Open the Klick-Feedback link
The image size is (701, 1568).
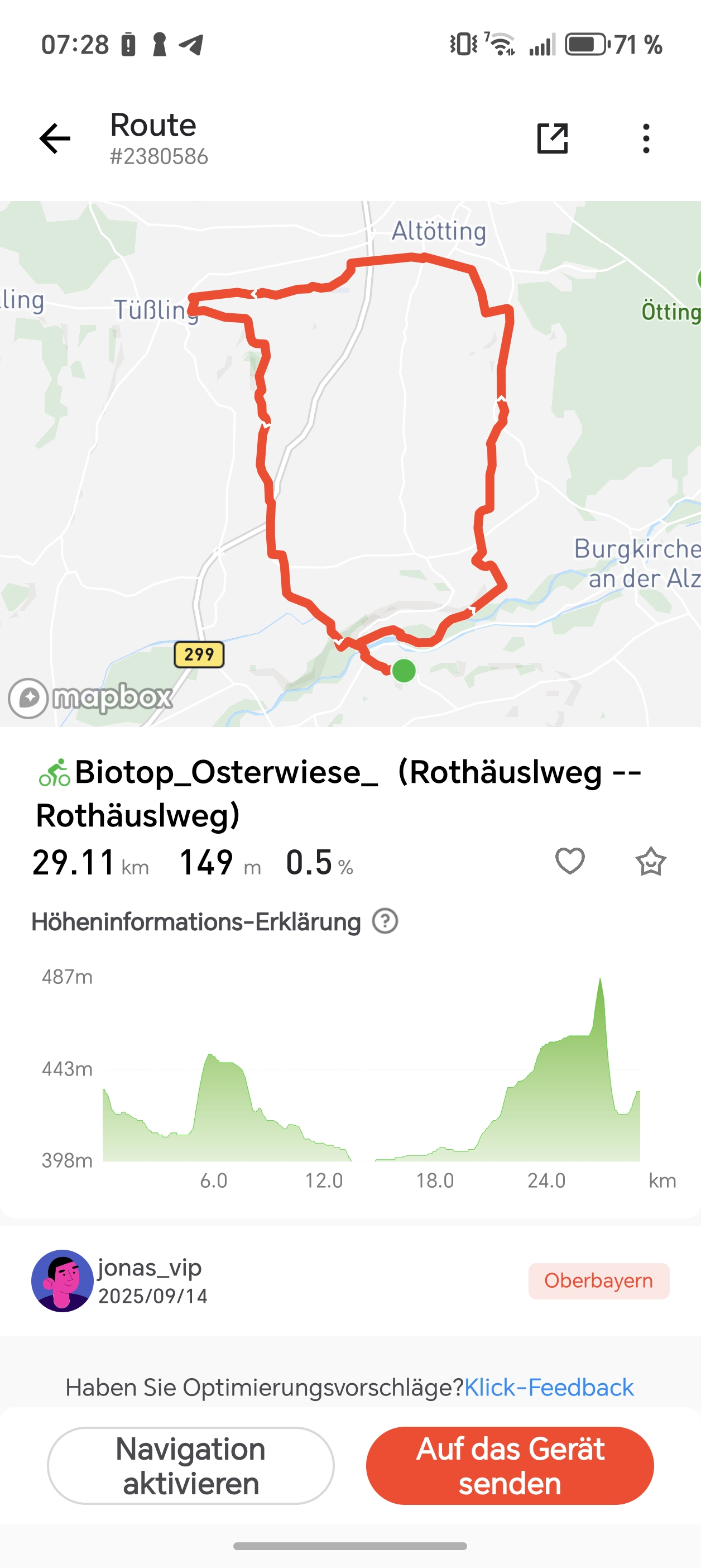coord(549,1387)
